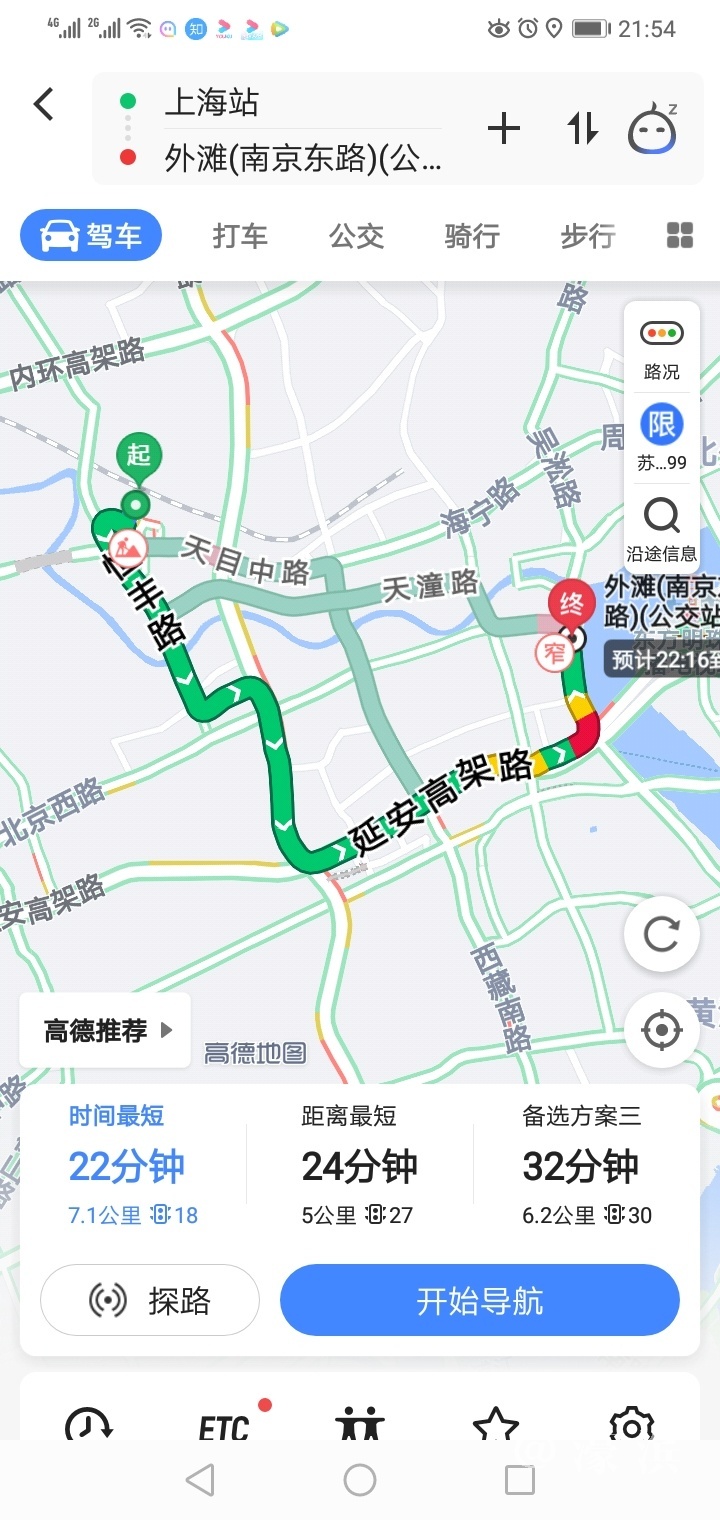Edit the destination 外滩(南京东路)
Image resolution: width=720 pixels, height=1520 pixels.
300,158
